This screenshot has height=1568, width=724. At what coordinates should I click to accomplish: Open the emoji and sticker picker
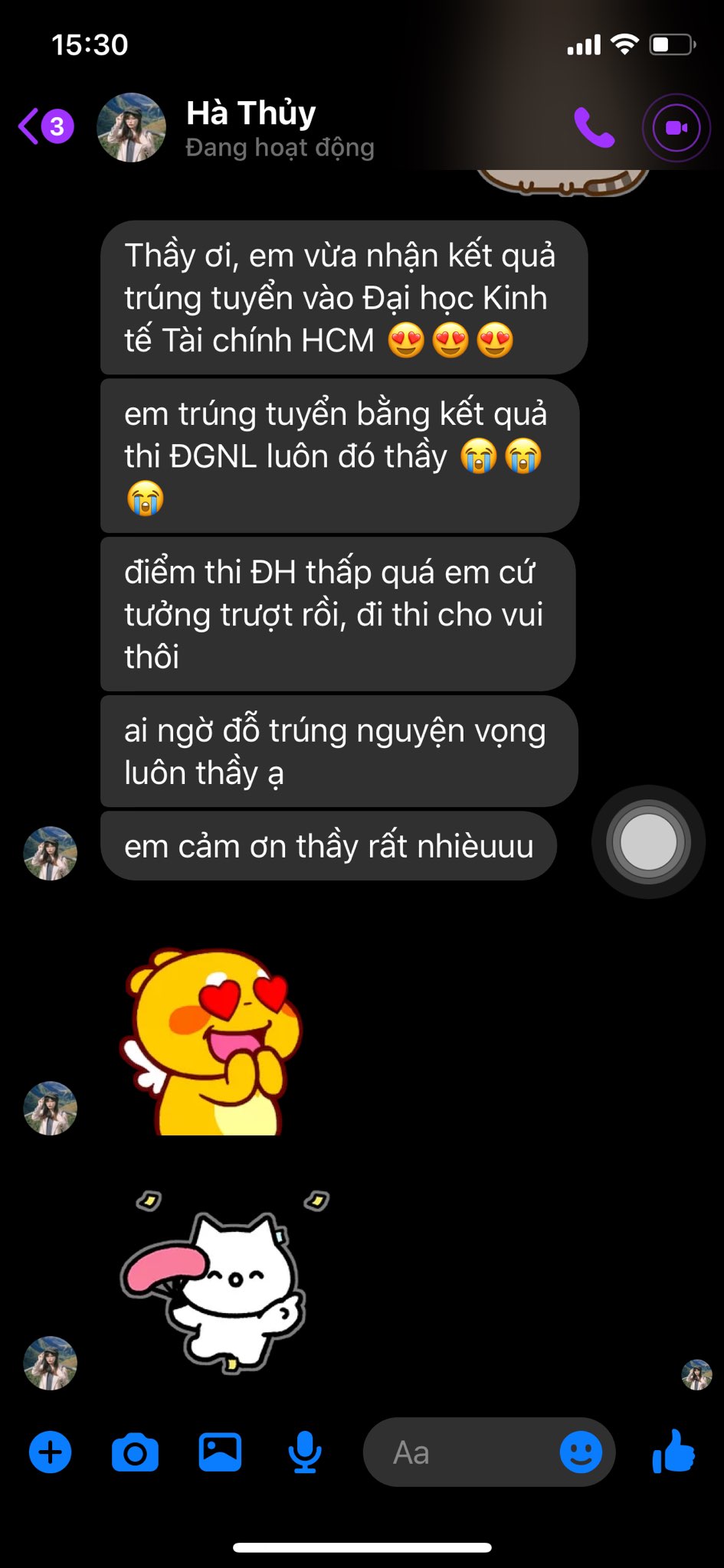tap(581, 1452)
